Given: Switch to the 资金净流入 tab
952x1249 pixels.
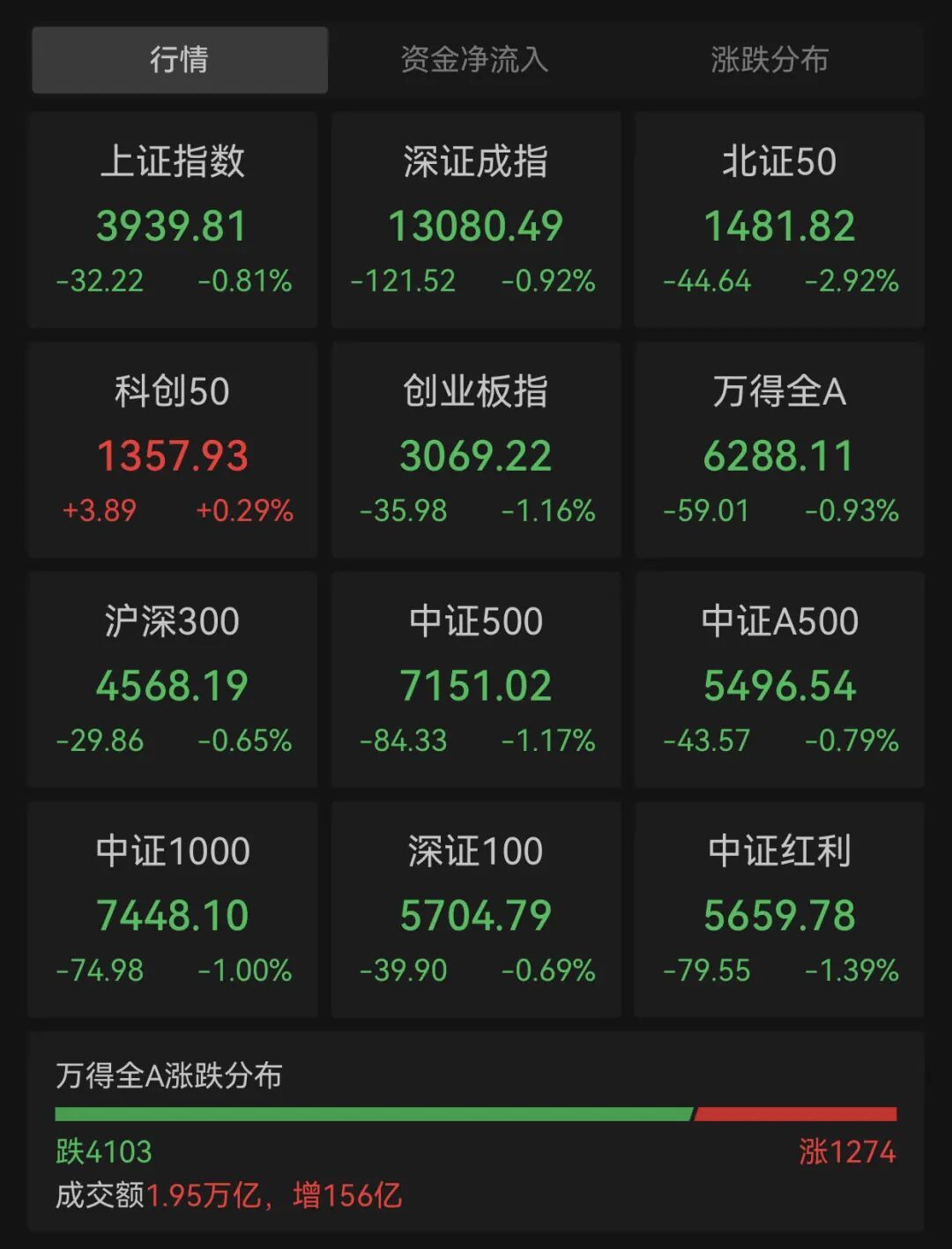Looking at the screenshot, I should (474, 60).
